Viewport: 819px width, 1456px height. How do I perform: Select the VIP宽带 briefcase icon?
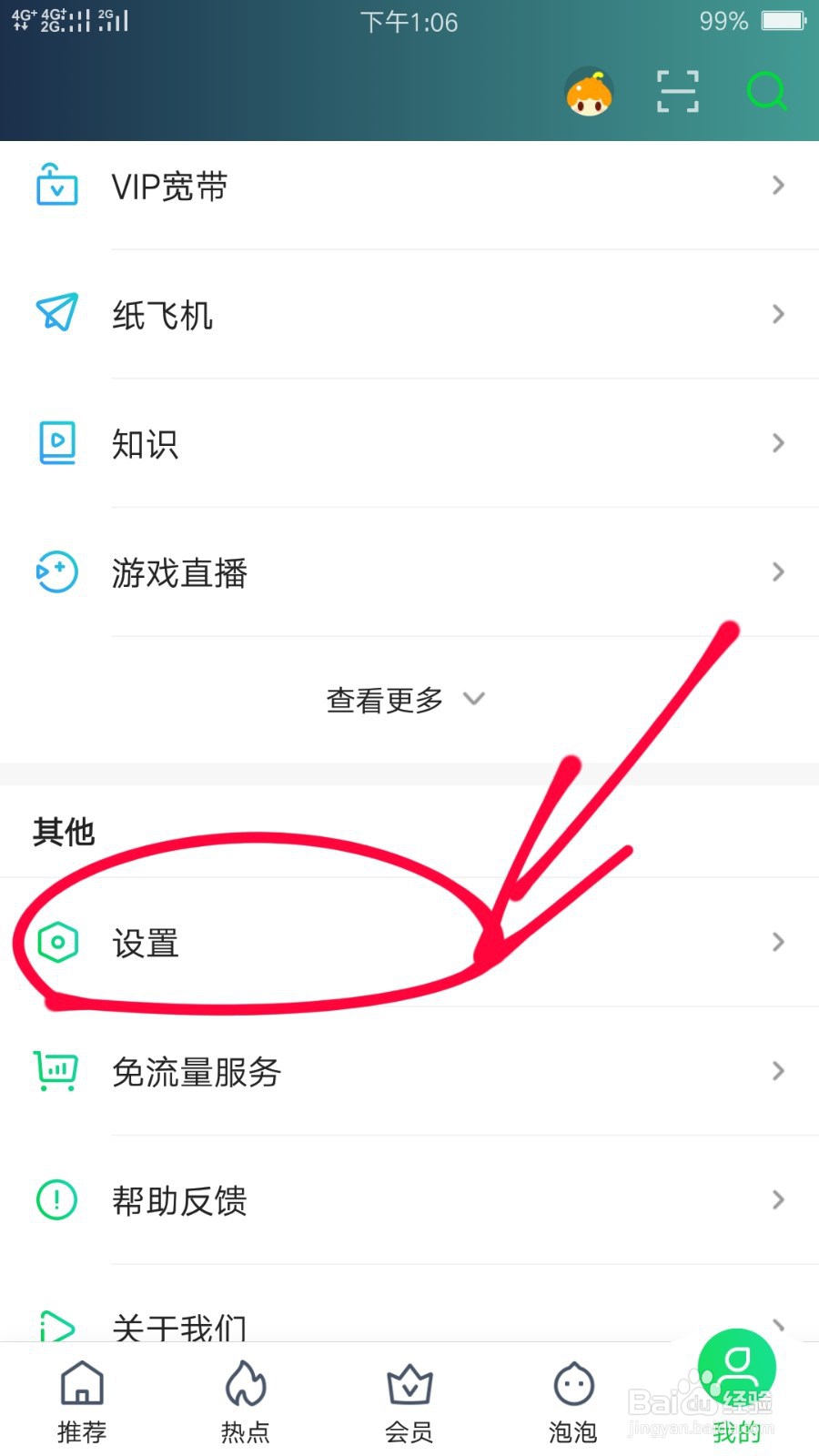[56, 186]
